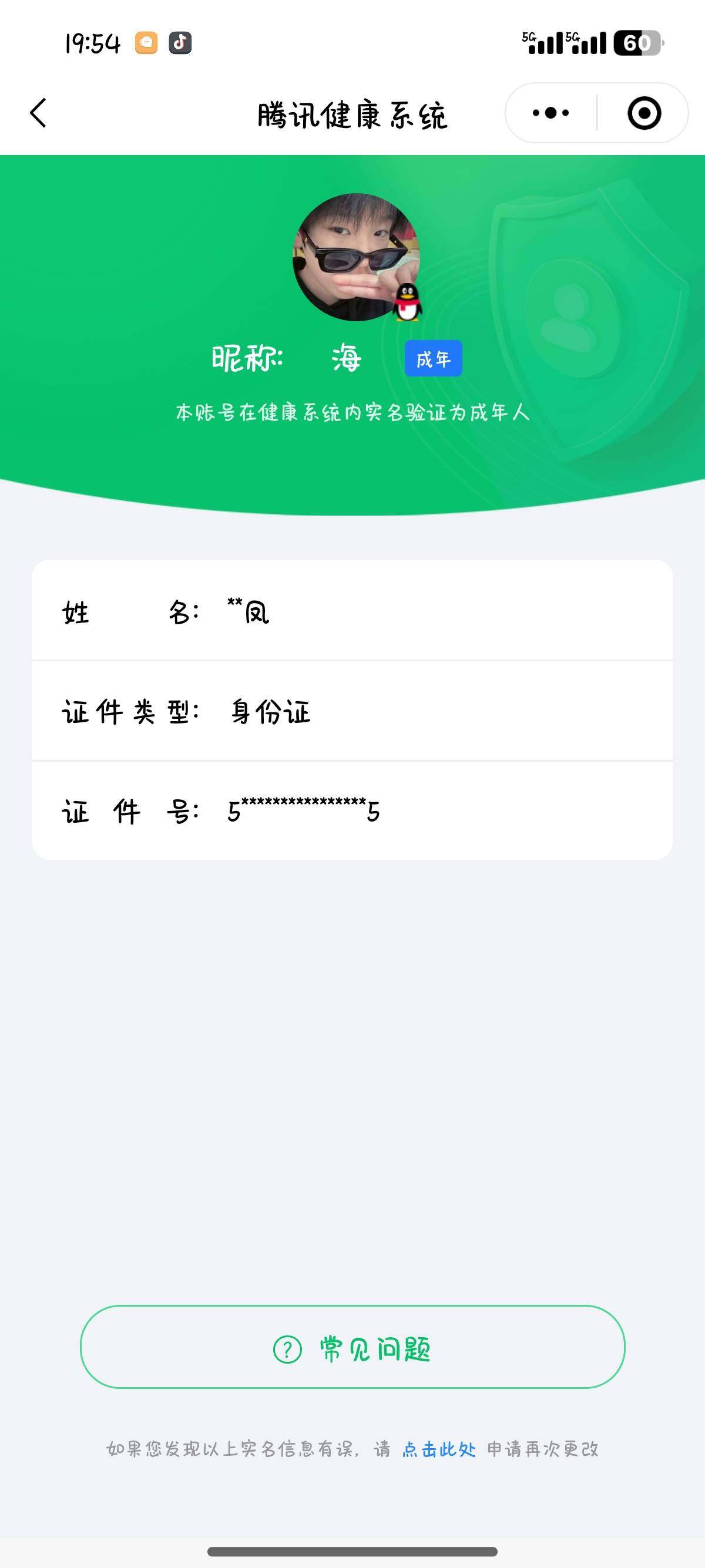The width and height of the screenshot is (705, 1568).
Task: Close the mini program with the circle icon
Action: (x=643, y=113)
